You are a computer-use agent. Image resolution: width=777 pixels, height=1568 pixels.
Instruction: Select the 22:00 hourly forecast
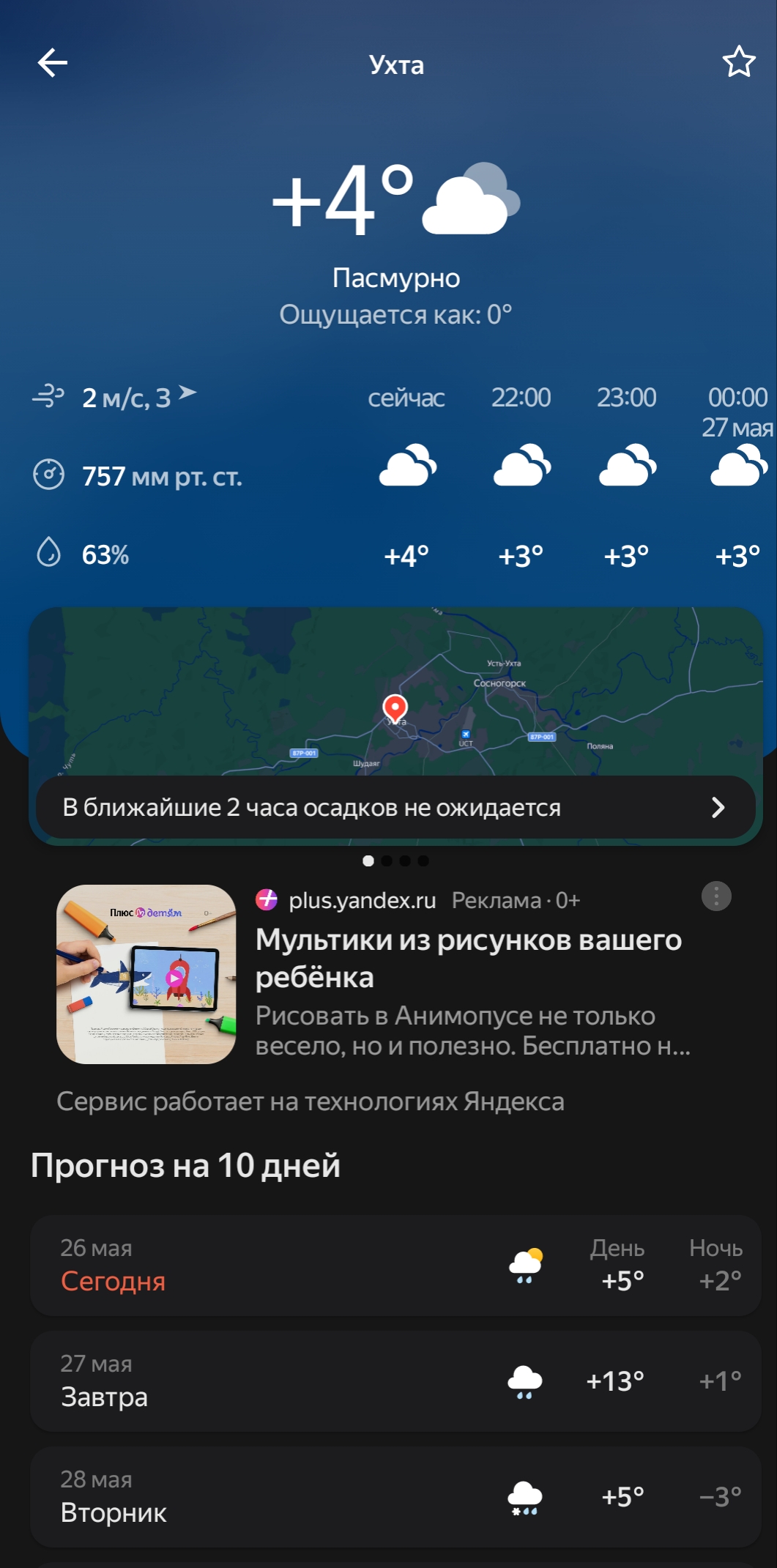[x=521, y=477]
